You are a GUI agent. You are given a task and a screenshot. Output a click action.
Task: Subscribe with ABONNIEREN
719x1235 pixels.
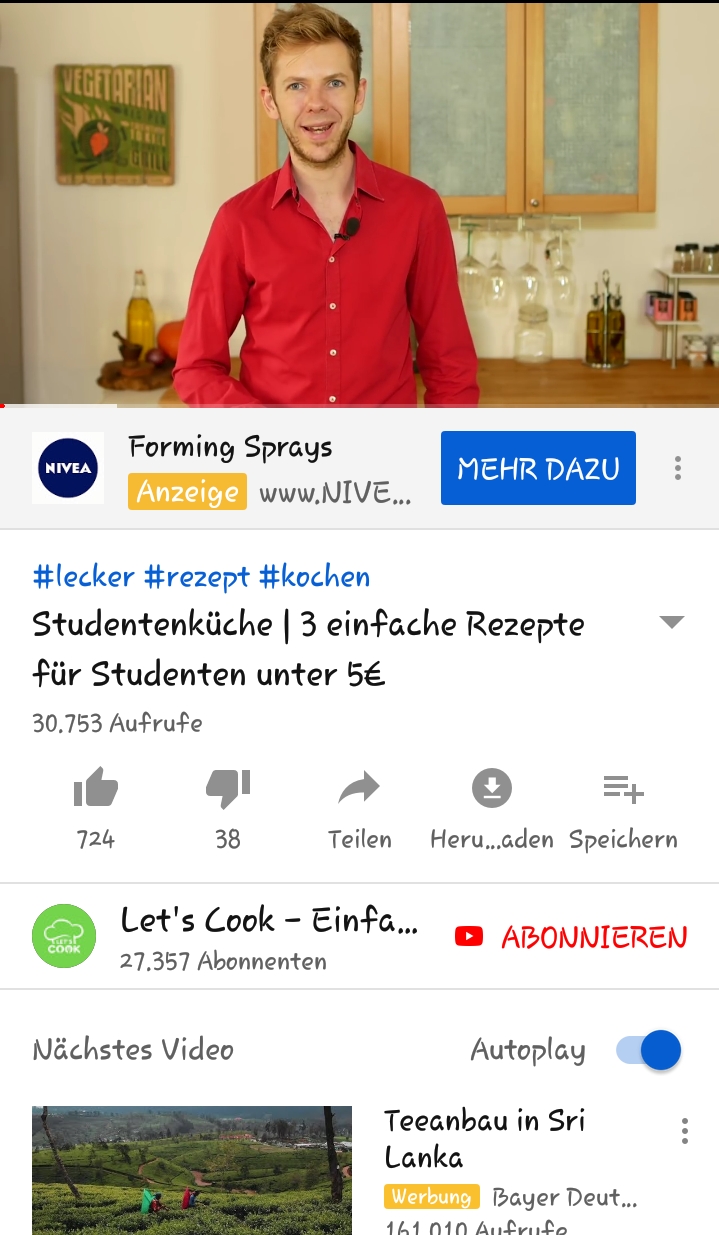tap(571, 937)
